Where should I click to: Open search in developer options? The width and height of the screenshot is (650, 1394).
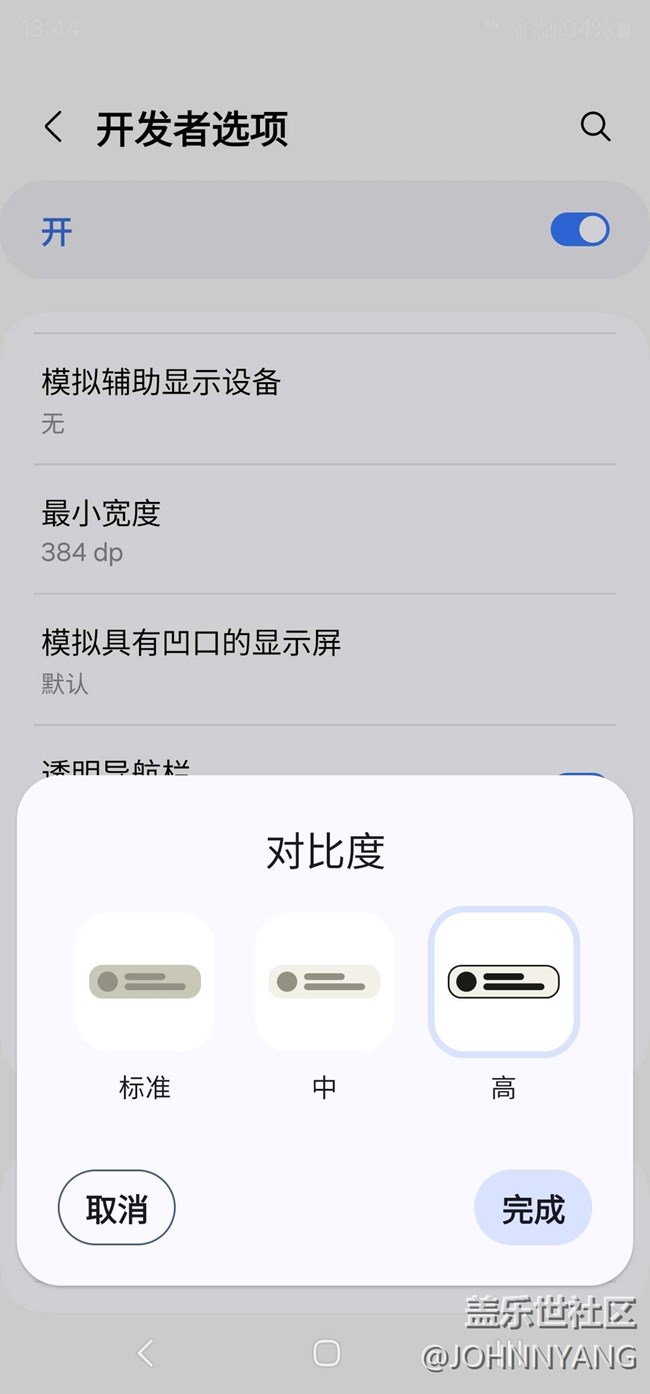coord(595,127)
